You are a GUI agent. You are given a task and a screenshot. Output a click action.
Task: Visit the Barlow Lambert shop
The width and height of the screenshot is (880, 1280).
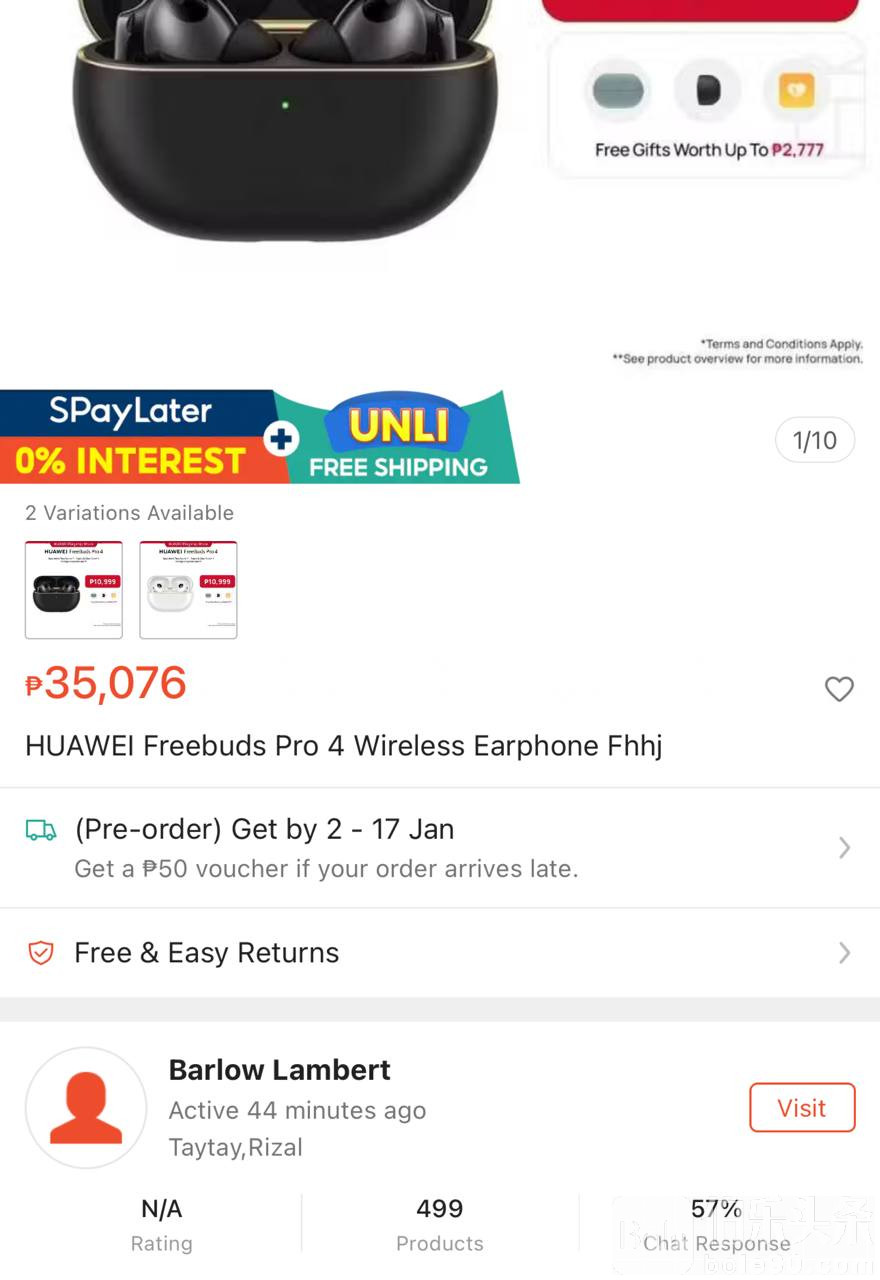802,1108
